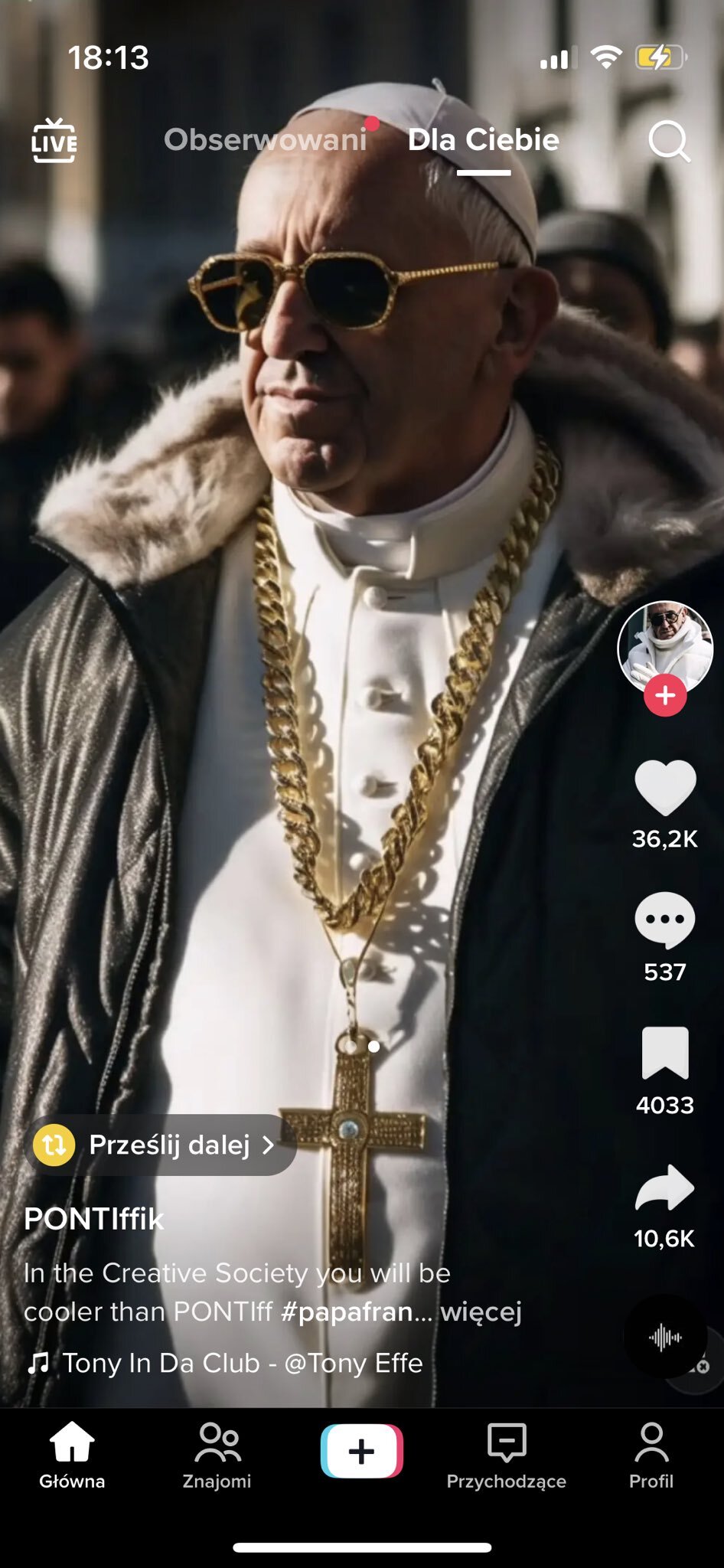Image resolution: width=724 pixels, height=1568 pixels.
Task: Create a new video with the plus
Action: (x=362, y=1451)
